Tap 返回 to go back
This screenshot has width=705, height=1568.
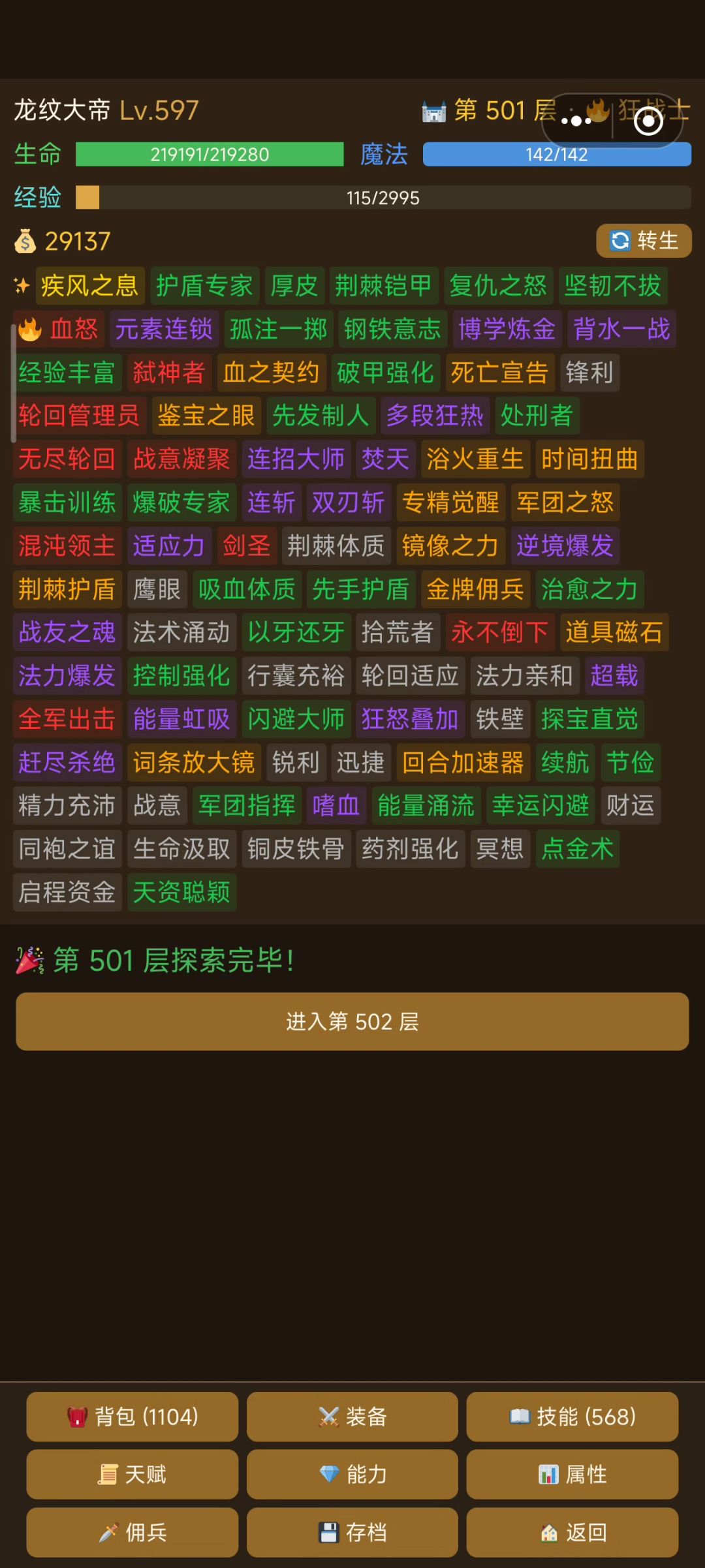pyautogui.click(x=572, y=1531)
